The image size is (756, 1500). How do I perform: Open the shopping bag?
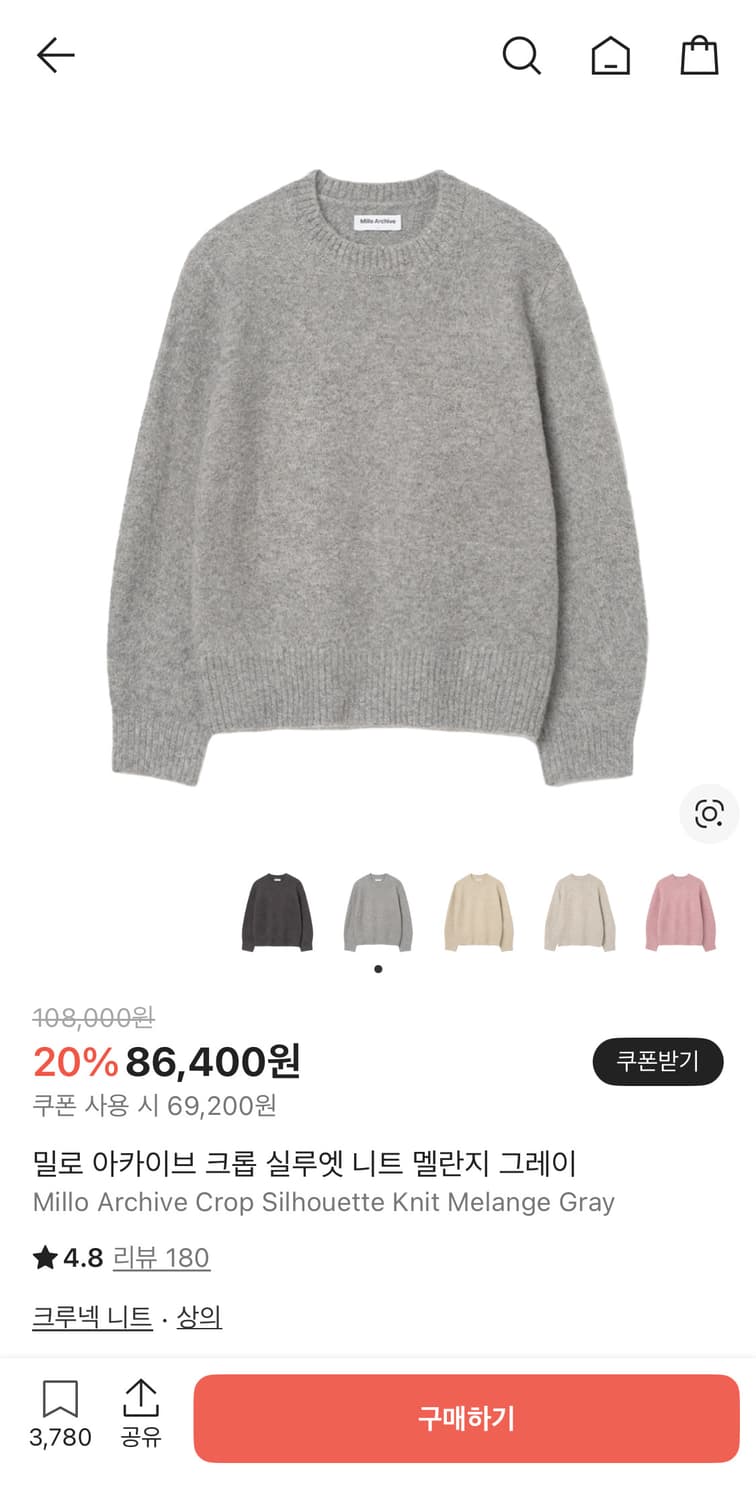coord(699,55)
